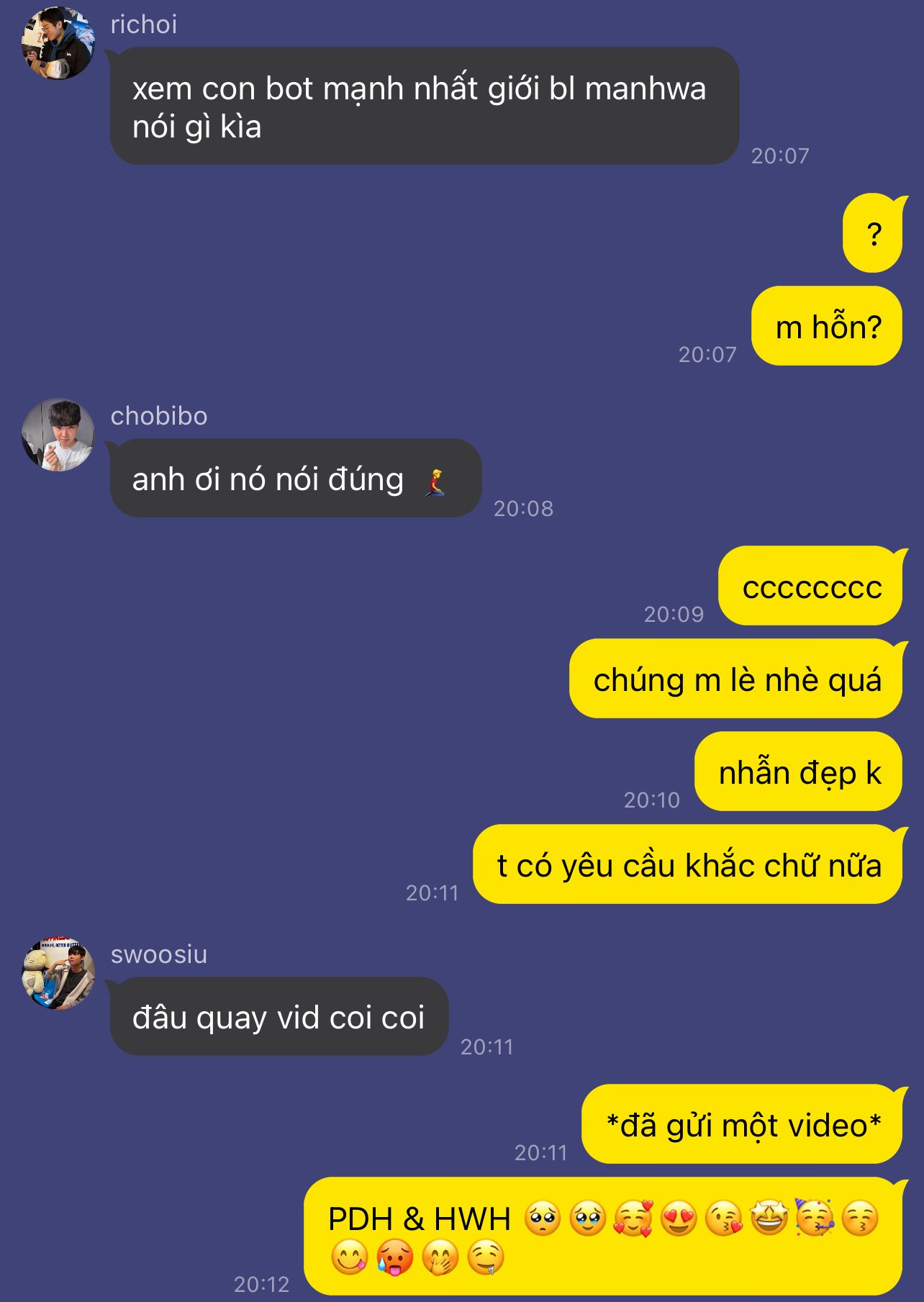Open richoi's profile picture

pyautogui.click(x=58, y=43)
